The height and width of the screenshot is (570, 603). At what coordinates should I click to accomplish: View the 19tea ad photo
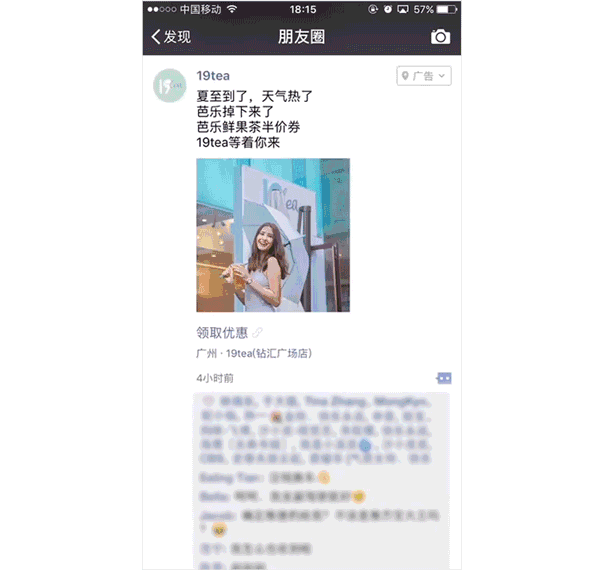(x=273, y=235)
